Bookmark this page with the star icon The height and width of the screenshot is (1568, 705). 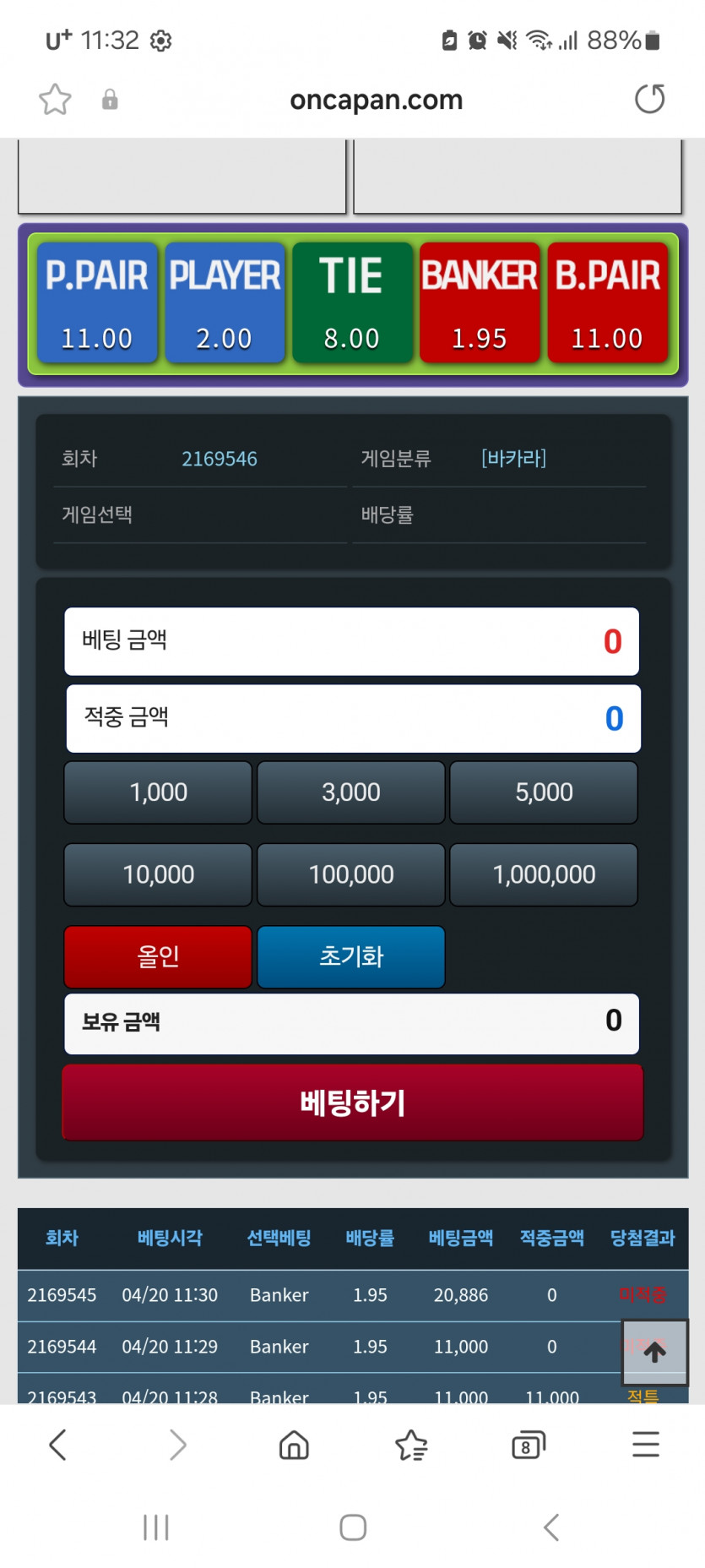click(56, 100)
